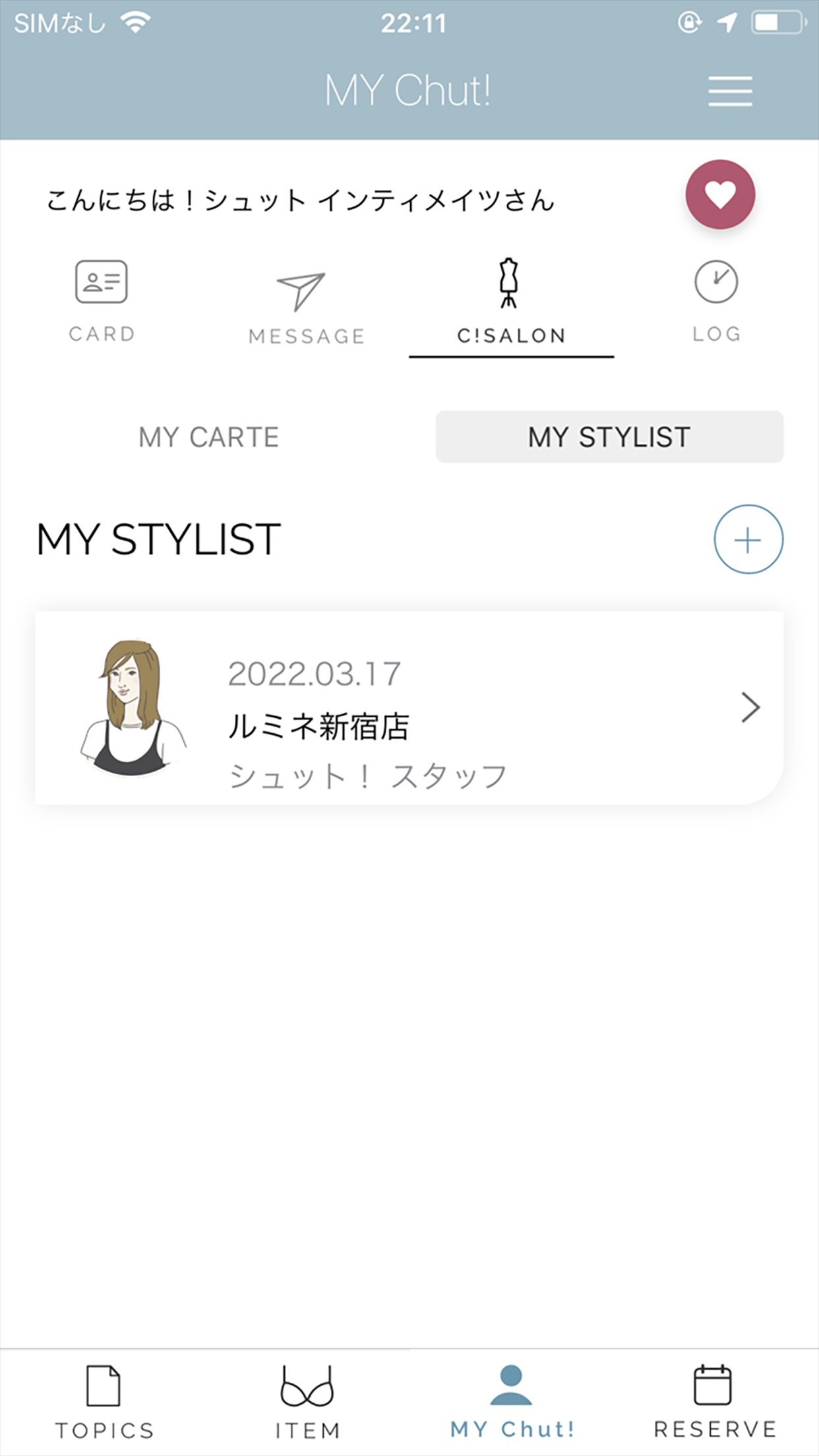
Task: Switch to the CARD tab
Action: [x=102, y=301]
